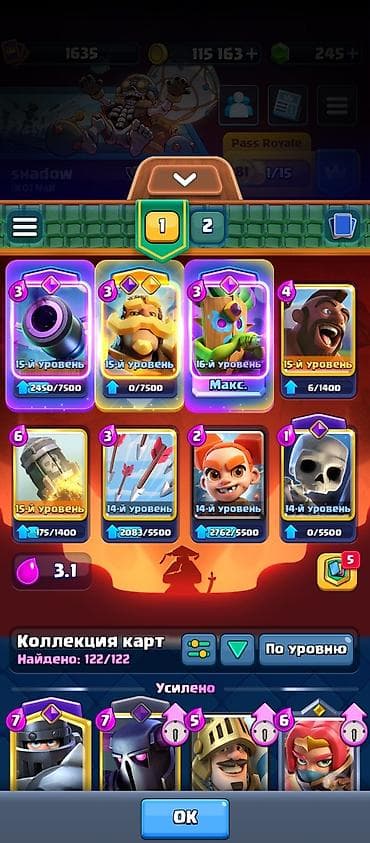The height and width of the screenshot is (843, 370).
Task: Tap the OK button
Action: [185, 817]
